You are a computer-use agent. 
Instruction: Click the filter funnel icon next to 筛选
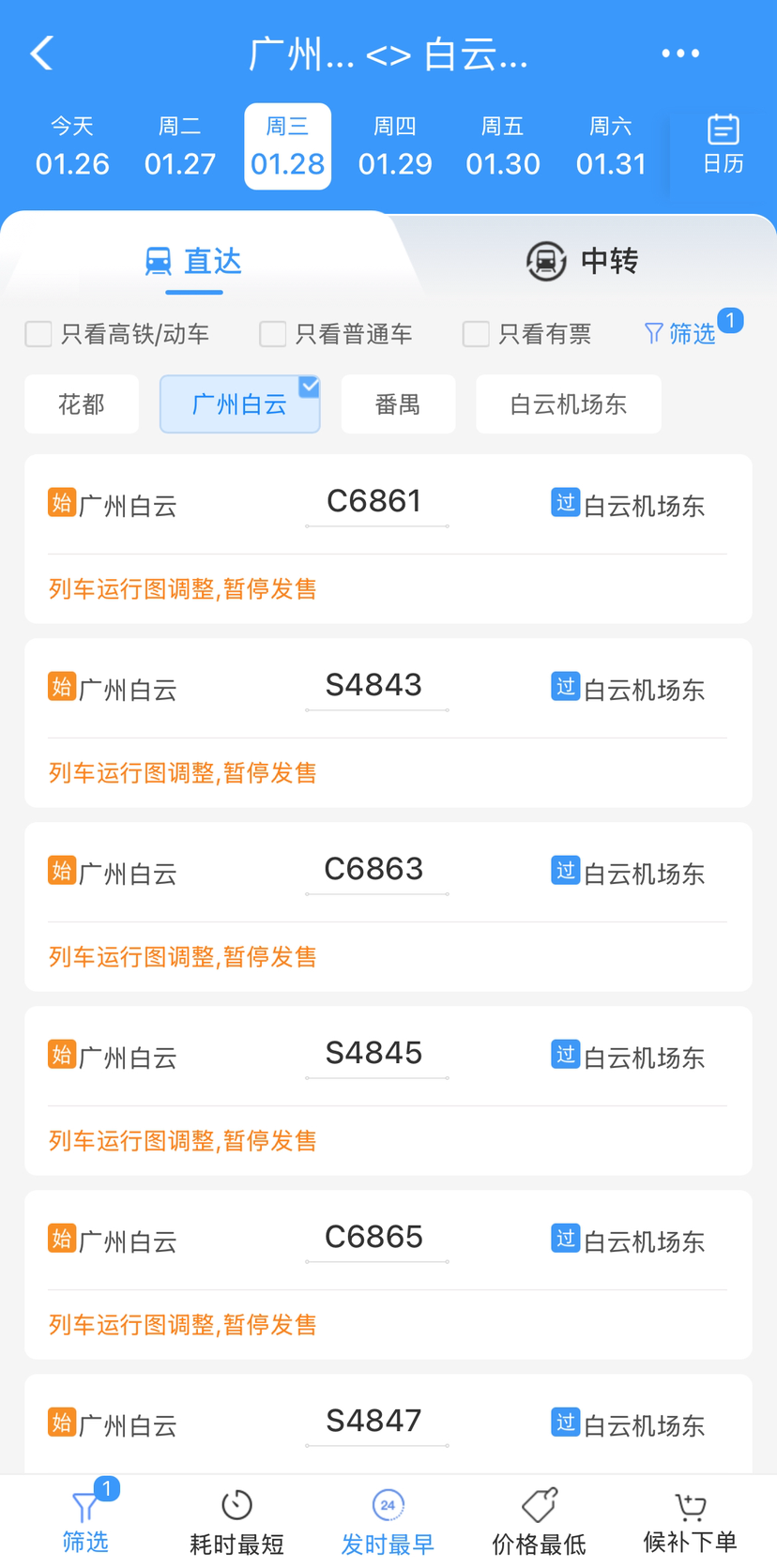click(x=656, y=333)
